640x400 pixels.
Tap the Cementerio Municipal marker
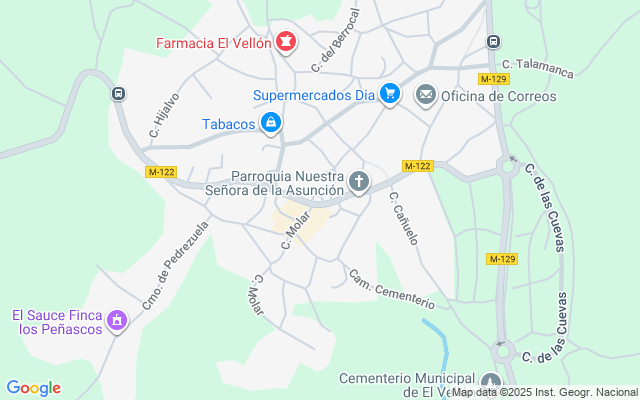click(490, 381)
